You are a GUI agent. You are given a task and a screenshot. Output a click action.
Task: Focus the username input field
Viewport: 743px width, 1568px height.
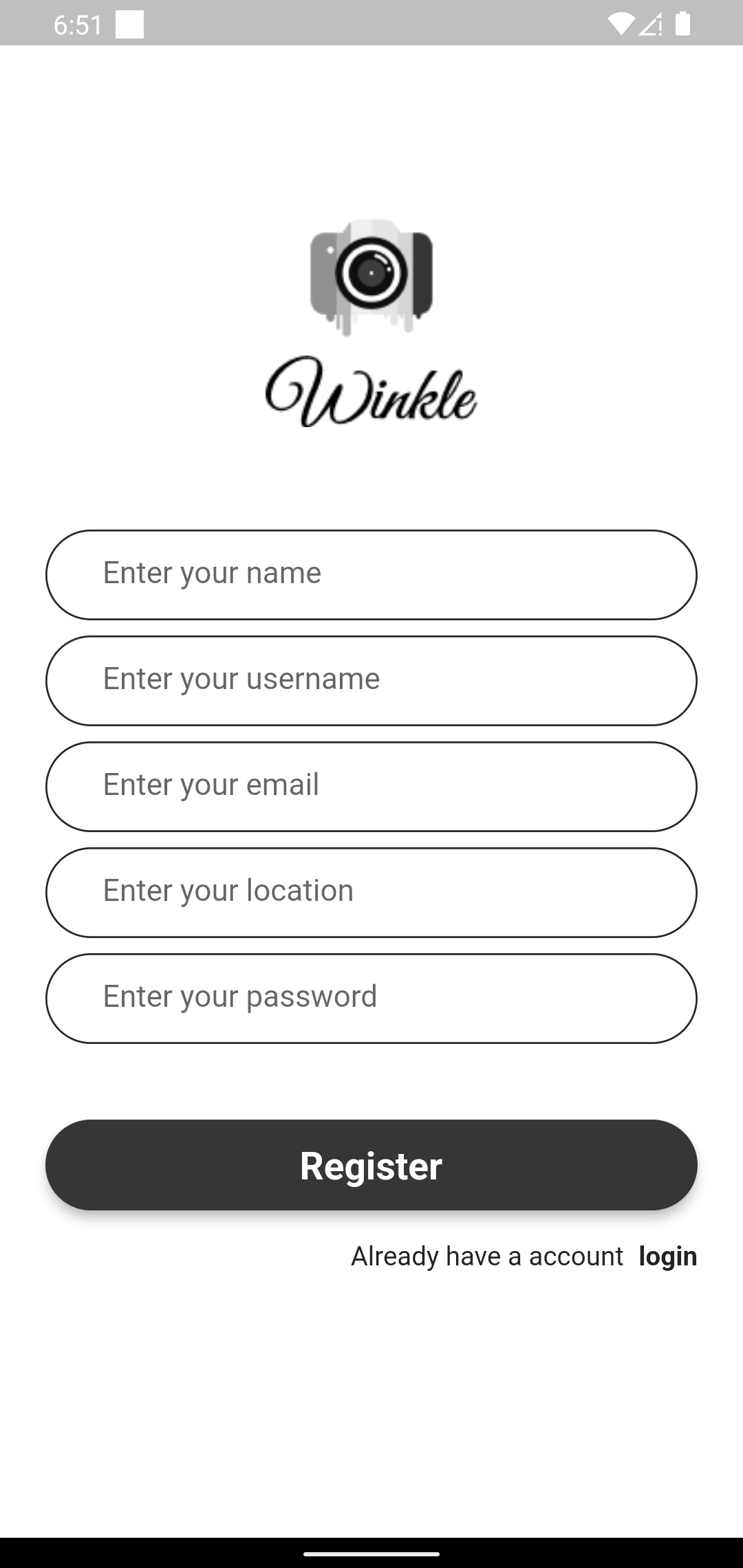[x=371, y=681]
